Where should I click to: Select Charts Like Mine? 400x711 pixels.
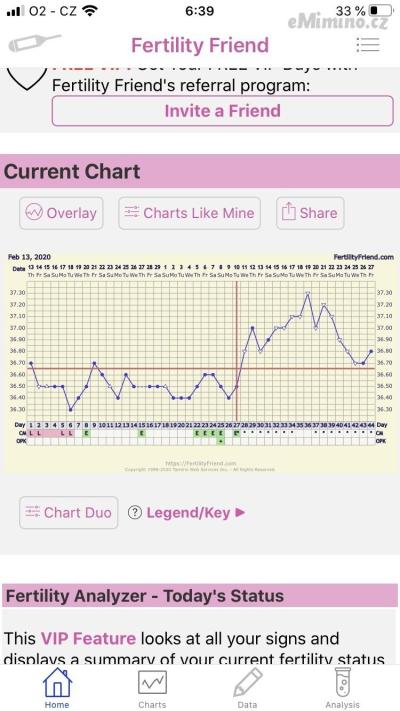click(190, 213)
